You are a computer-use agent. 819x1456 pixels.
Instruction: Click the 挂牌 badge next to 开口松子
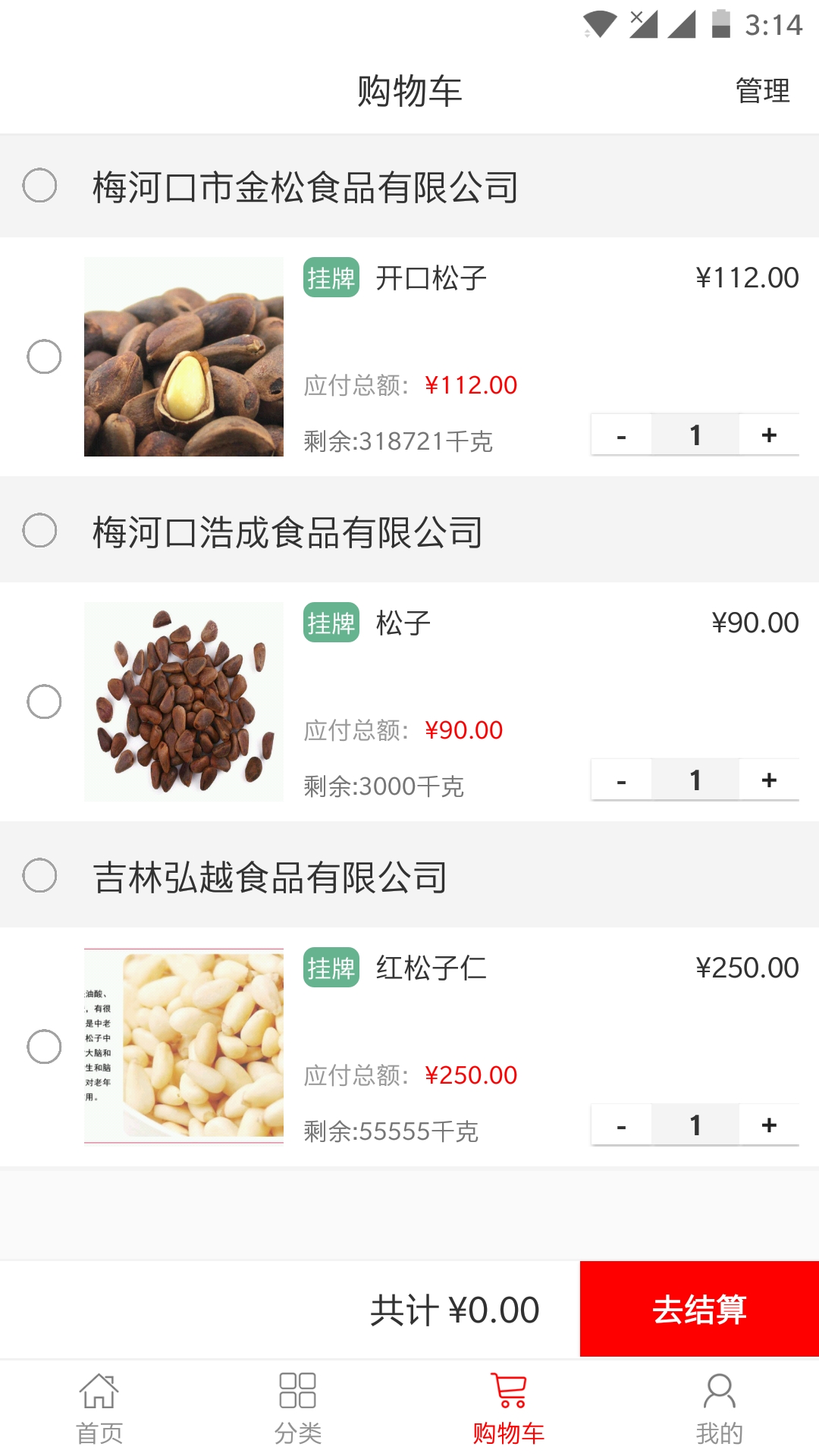[331, 278]
